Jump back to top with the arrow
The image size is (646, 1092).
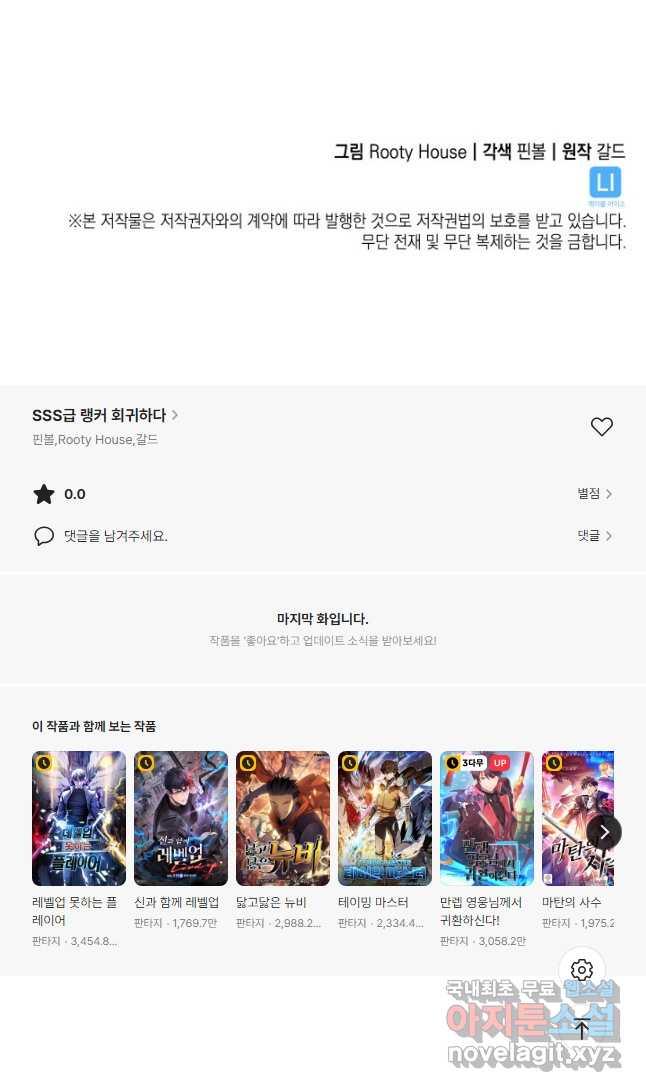(582, 1028)
